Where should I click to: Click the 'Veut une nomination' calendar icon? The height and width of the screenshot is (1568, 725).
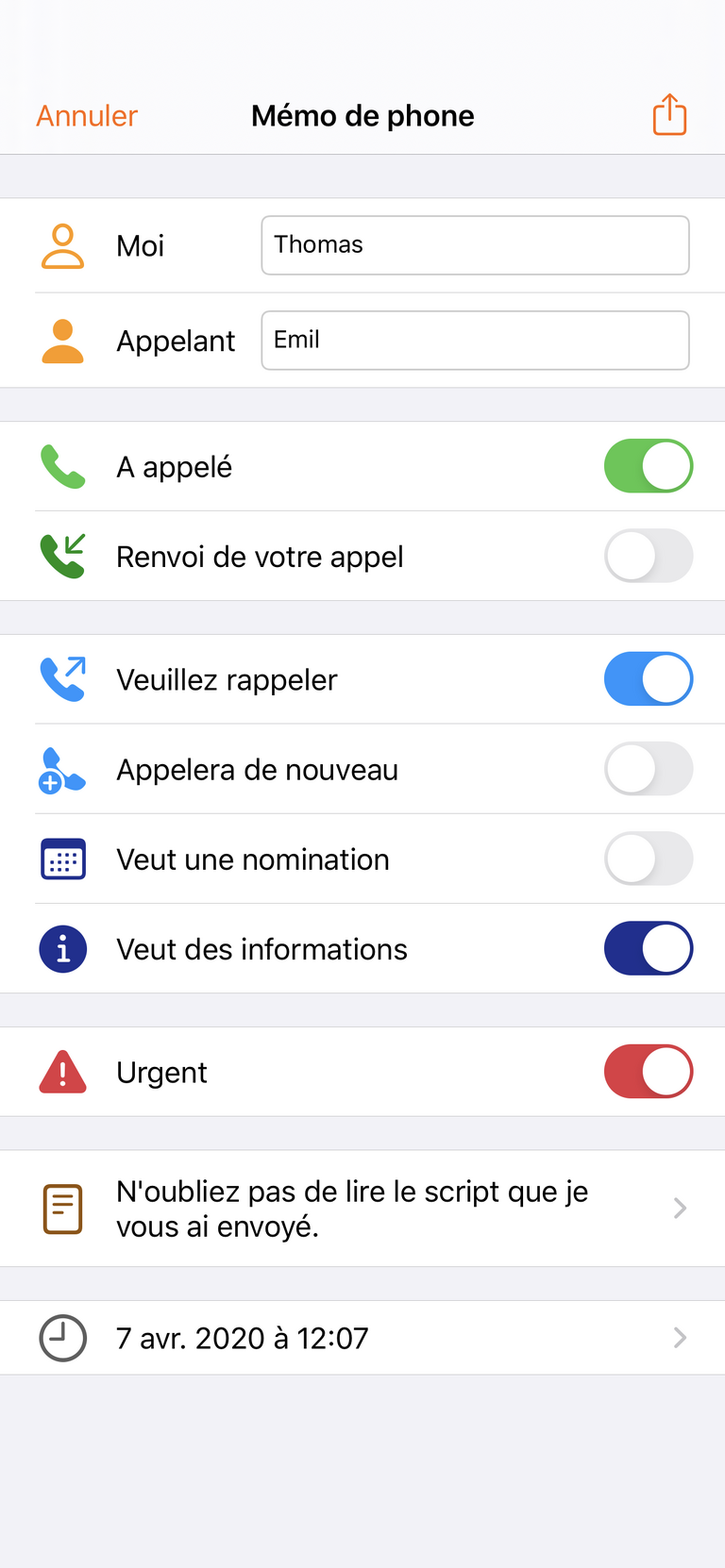pyautogui.click(x=60, y=859)
